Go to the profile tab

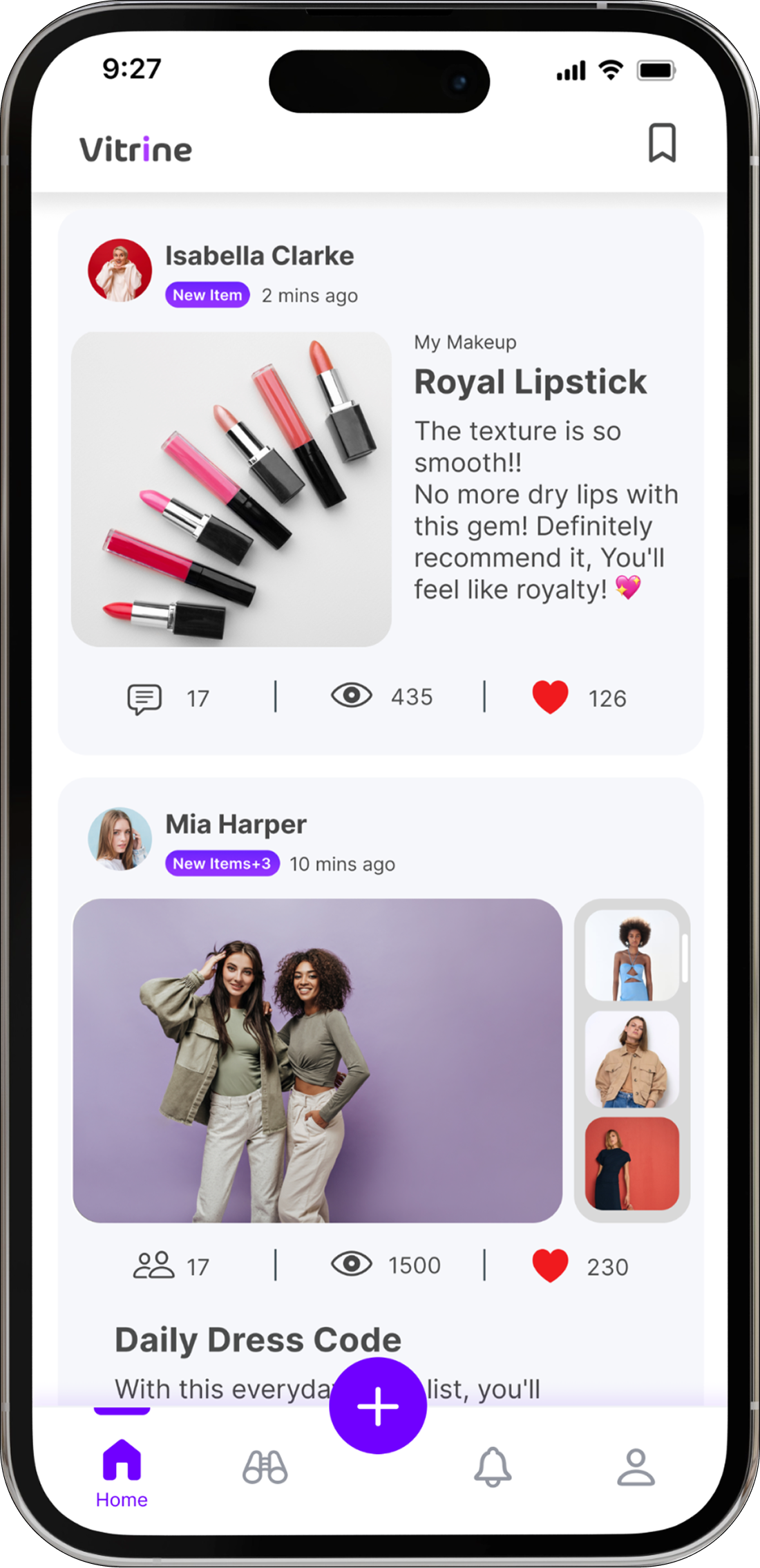click(x=636, y=1466)
